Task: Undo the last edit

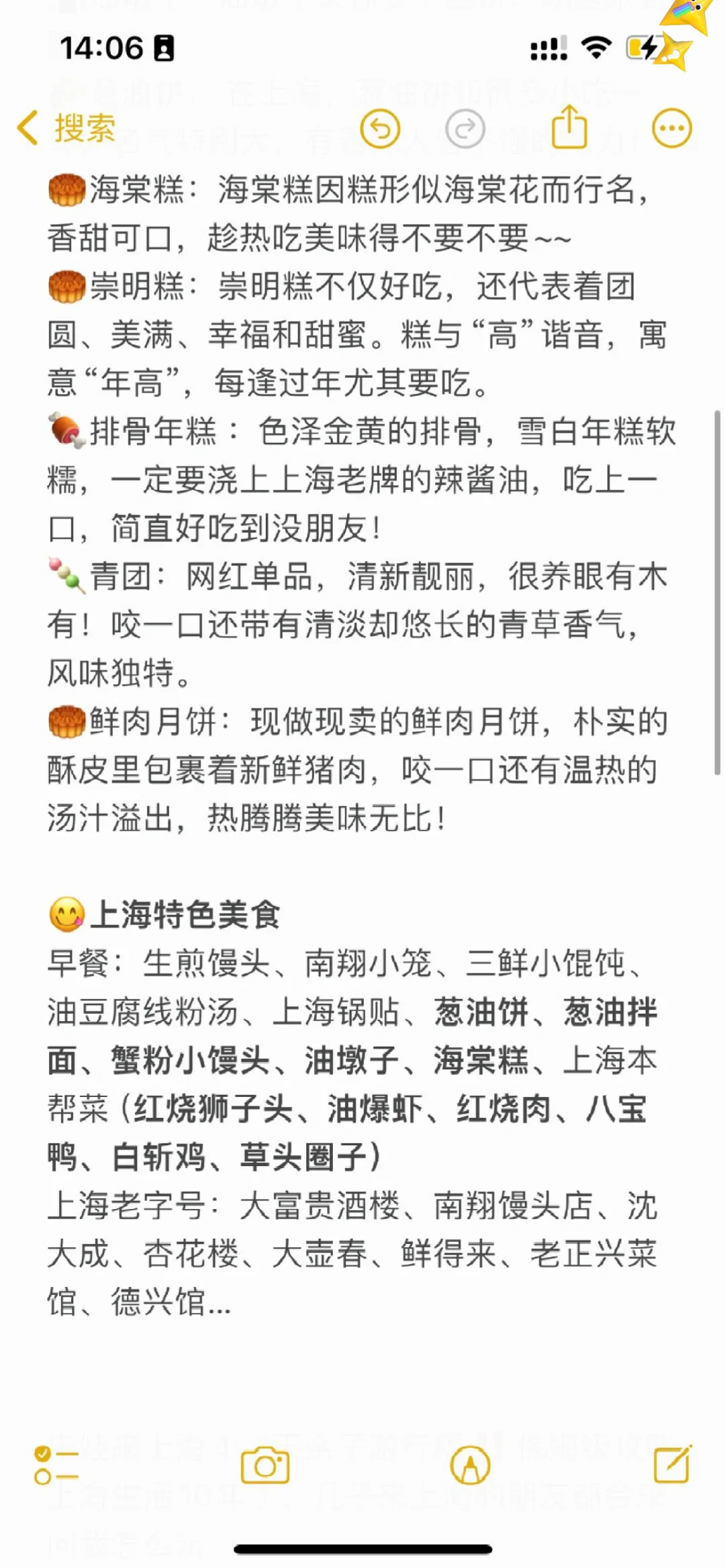Action: tap(380, 128)
